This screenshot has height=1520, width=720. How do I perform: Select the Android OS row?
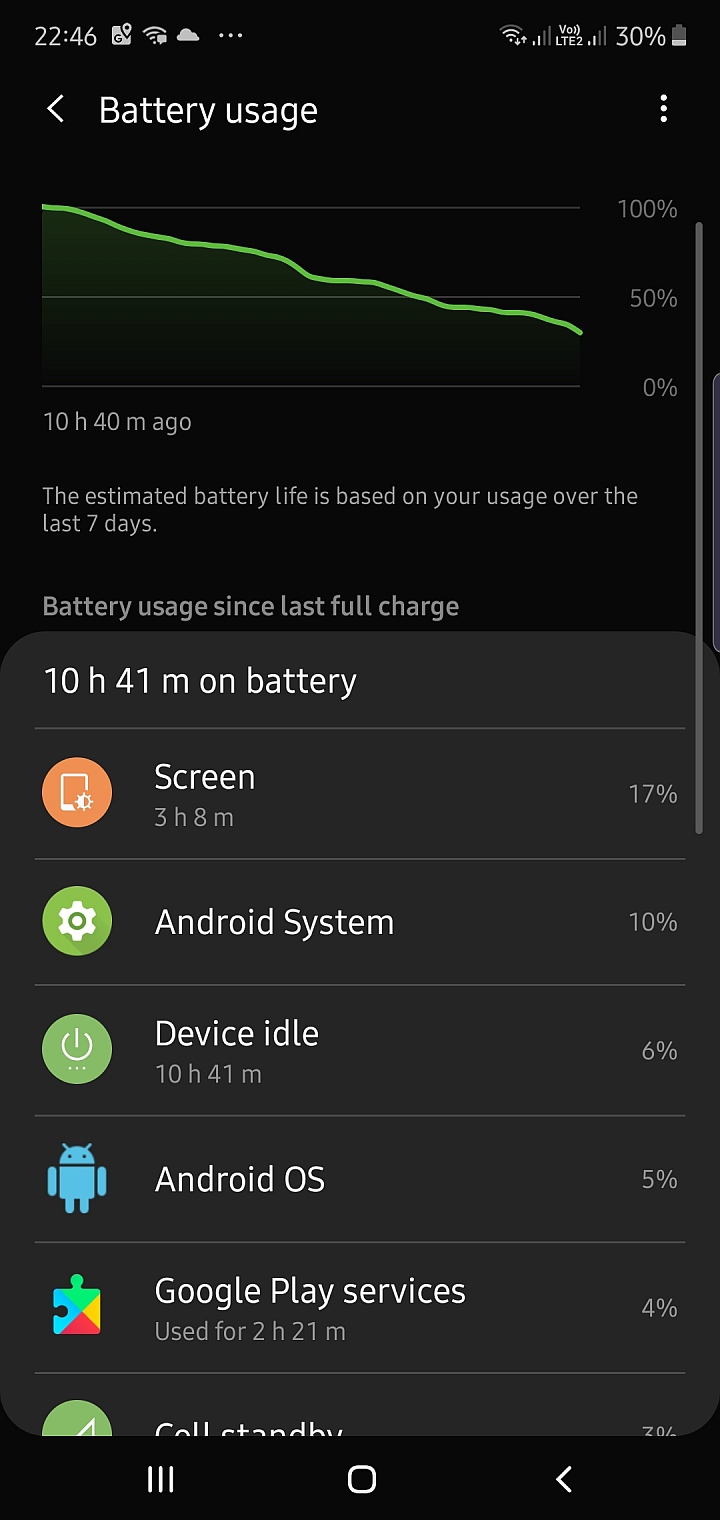[x=360, y=1180]
